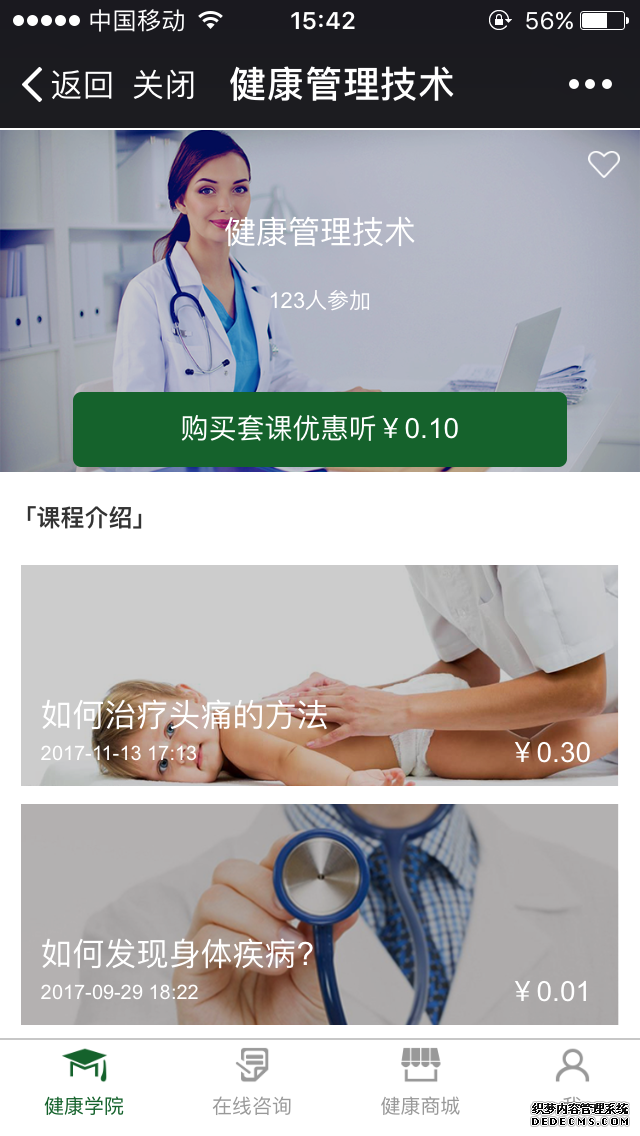Switch to the 健康商城 tab

click(x=420, y=1084)
